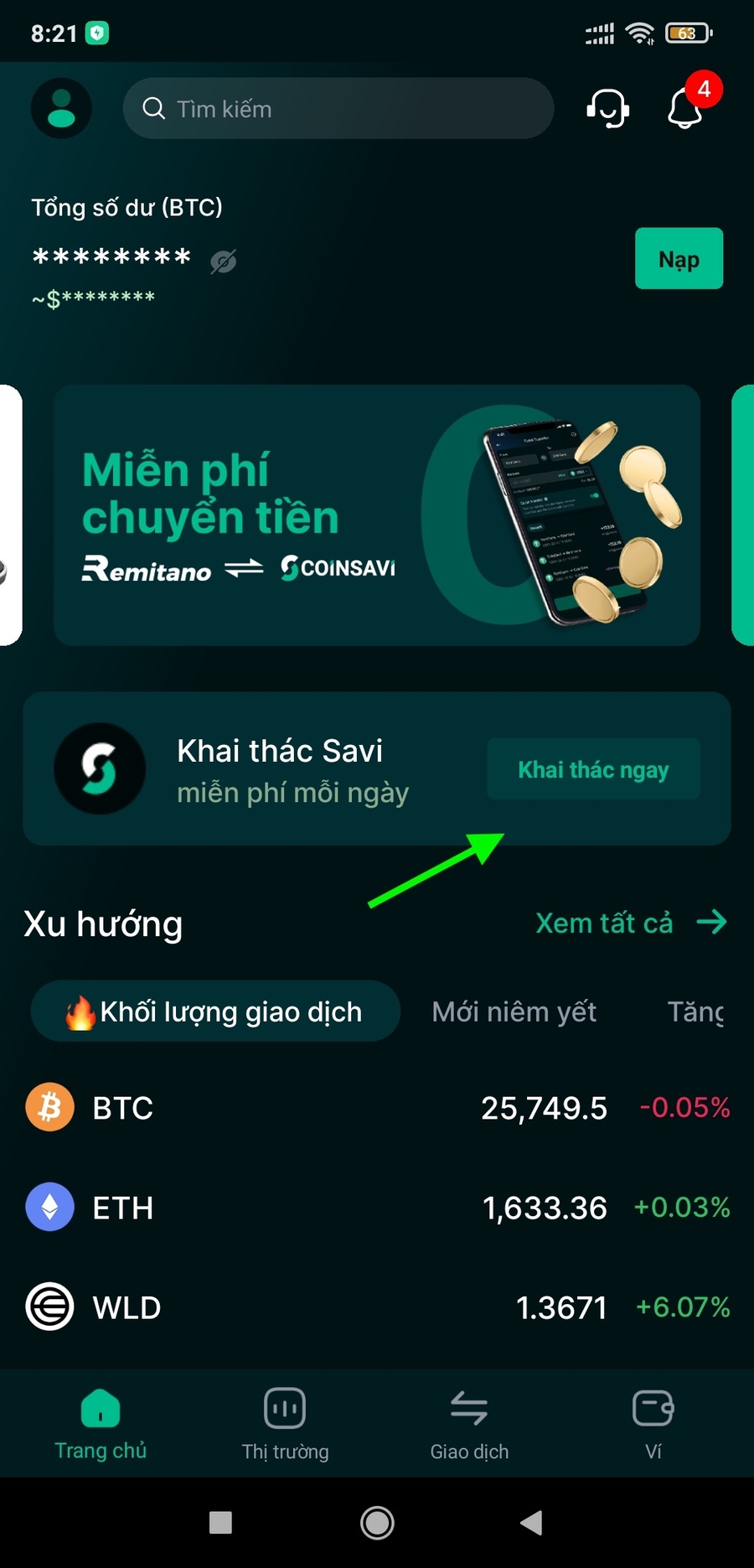
Task: Tap the Tìm kiếm search box
Action: click(338, 109)
